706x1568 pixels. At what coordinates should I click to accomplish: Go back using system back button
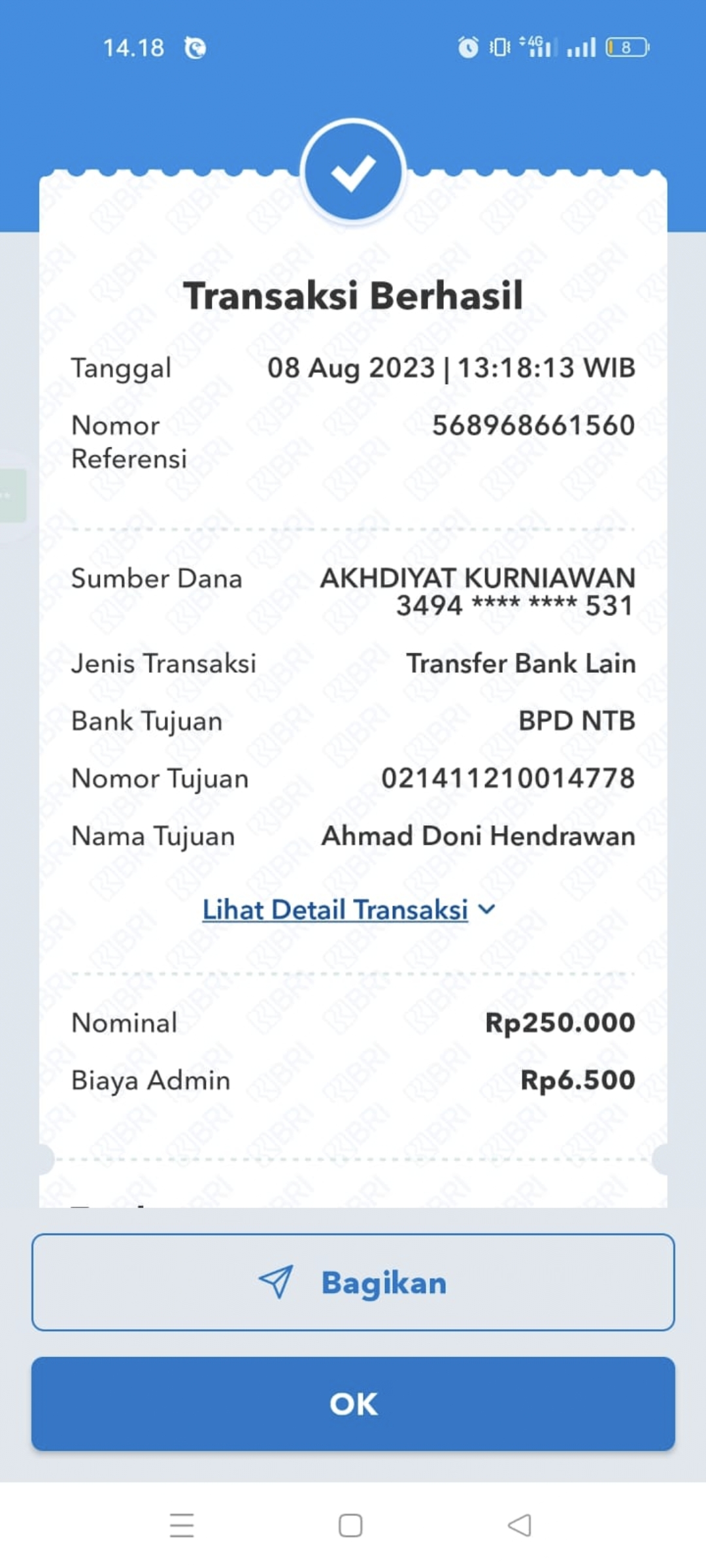click(520, 1526)
